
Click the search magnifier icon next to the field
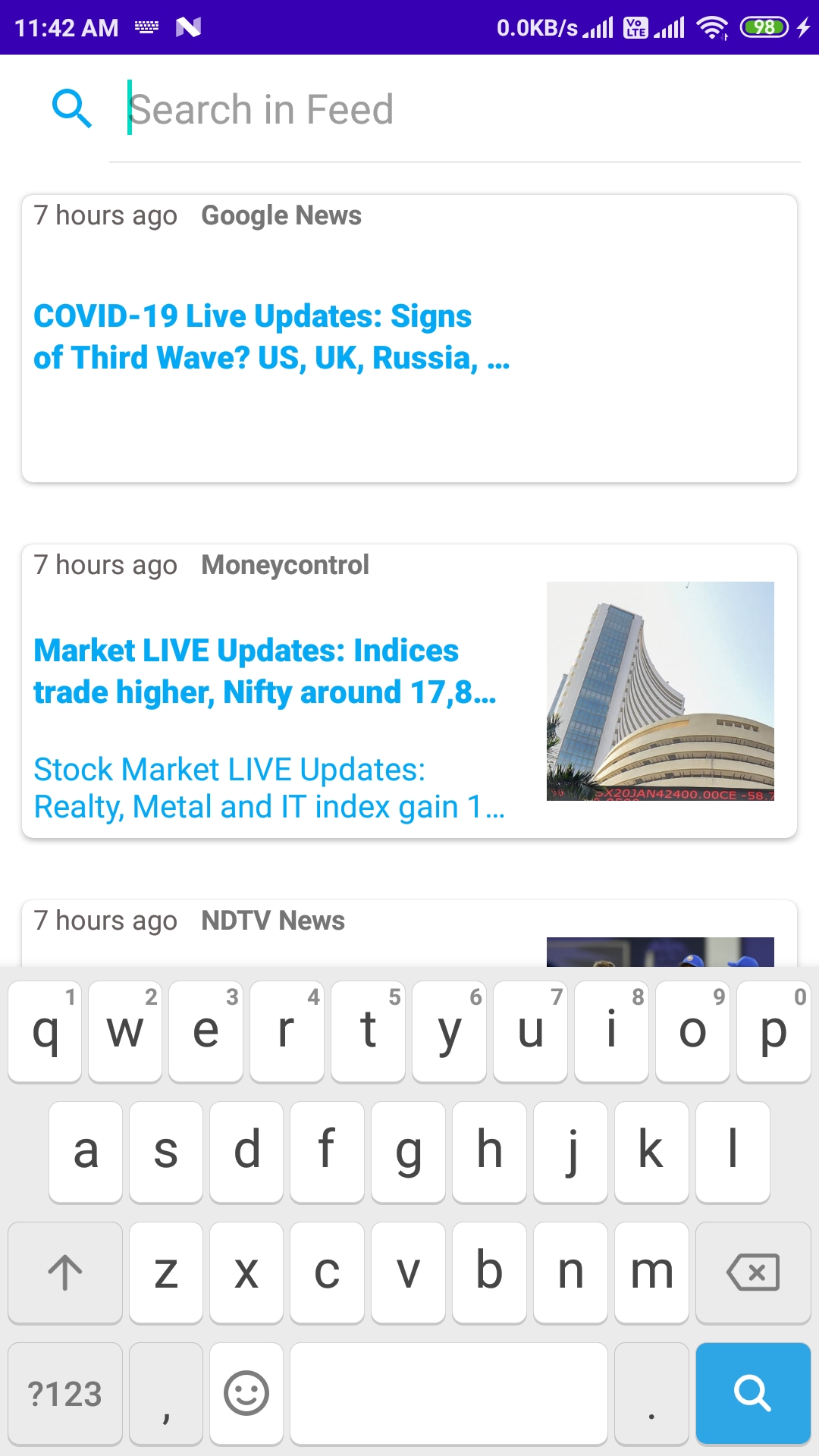point(71,108)
